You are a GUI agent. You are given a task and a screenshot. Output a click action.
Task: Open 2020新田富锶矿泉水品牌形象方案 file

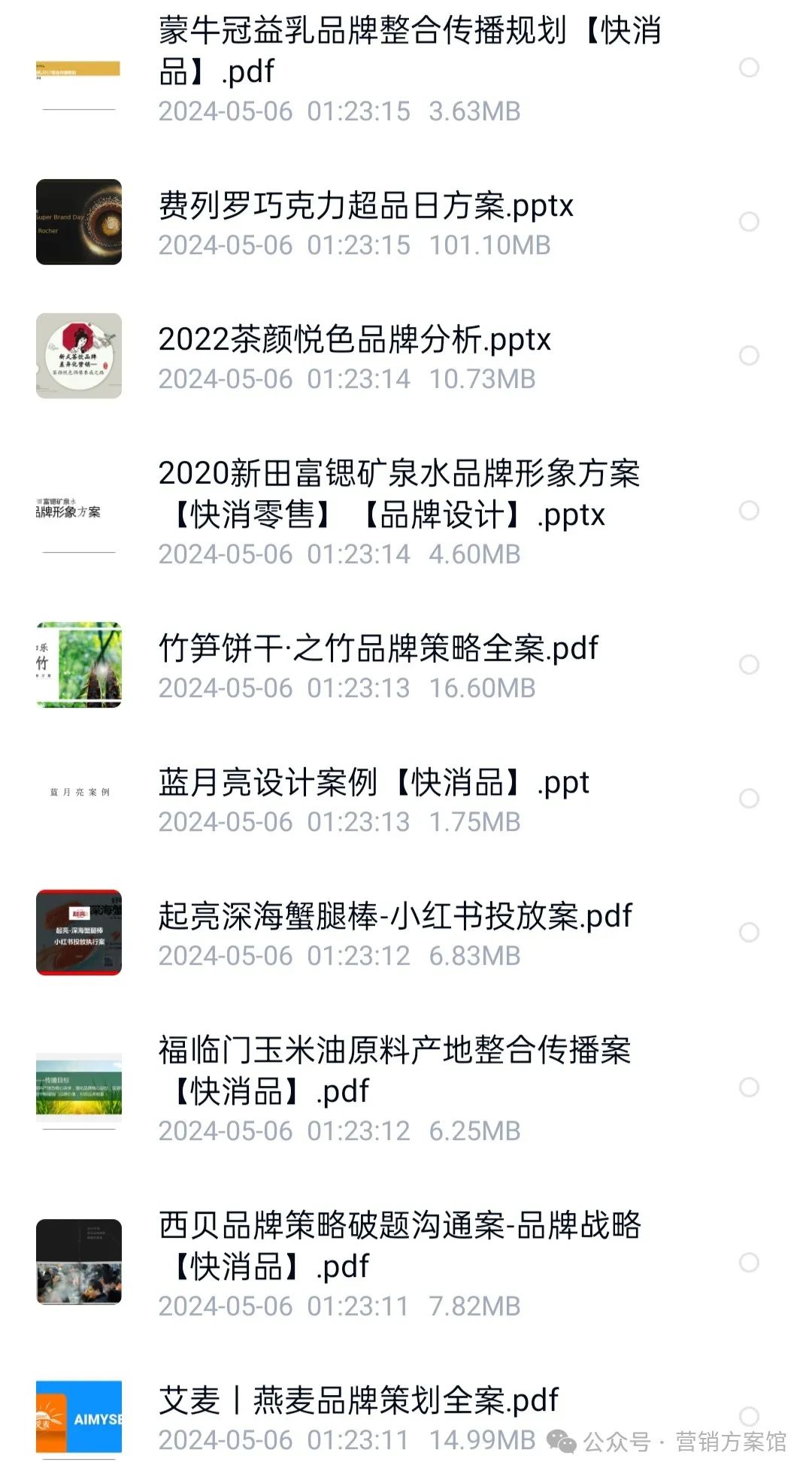398,494
